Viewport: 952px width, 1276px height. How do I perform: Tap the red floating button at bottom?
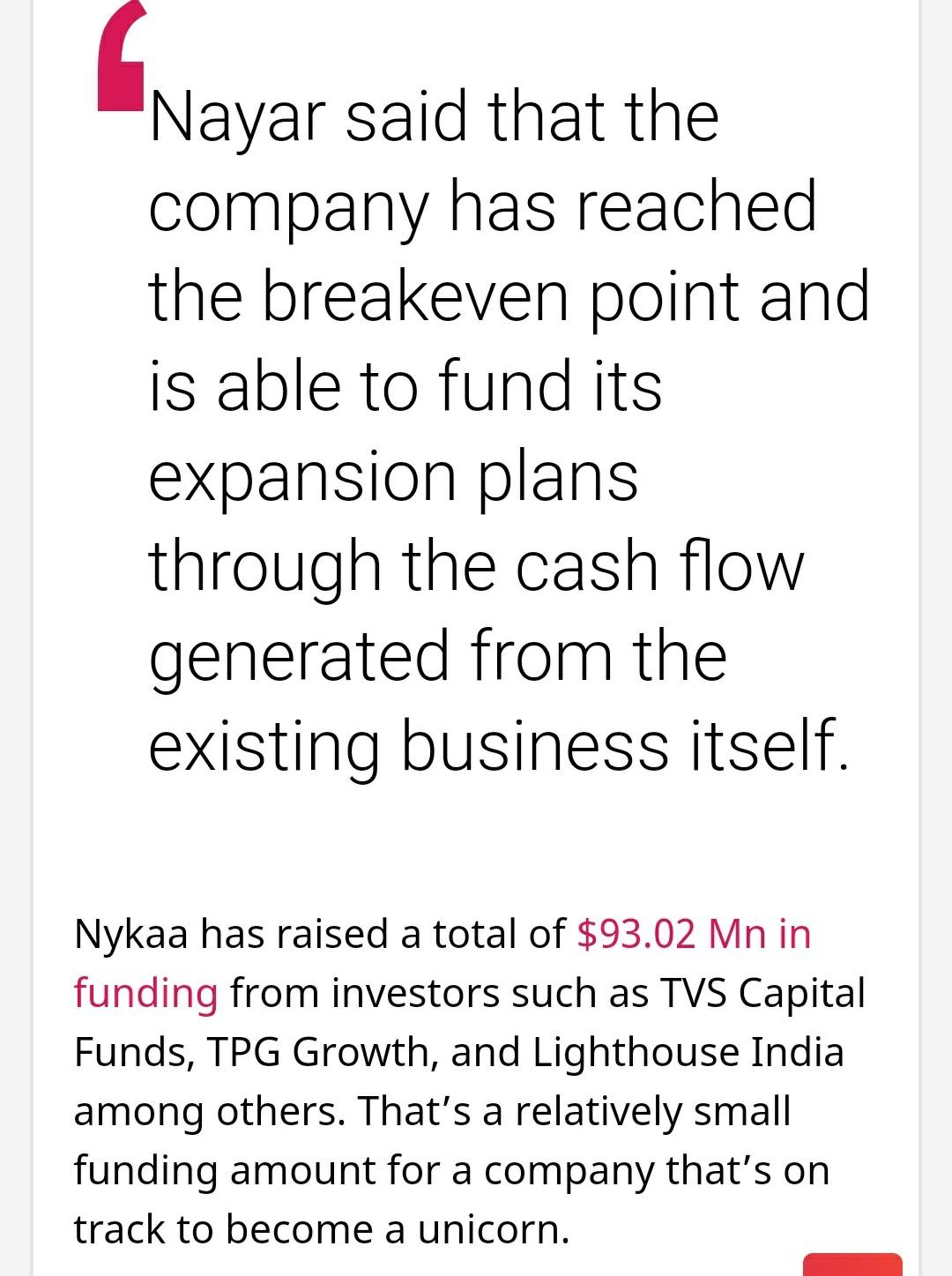[852, 1265]
